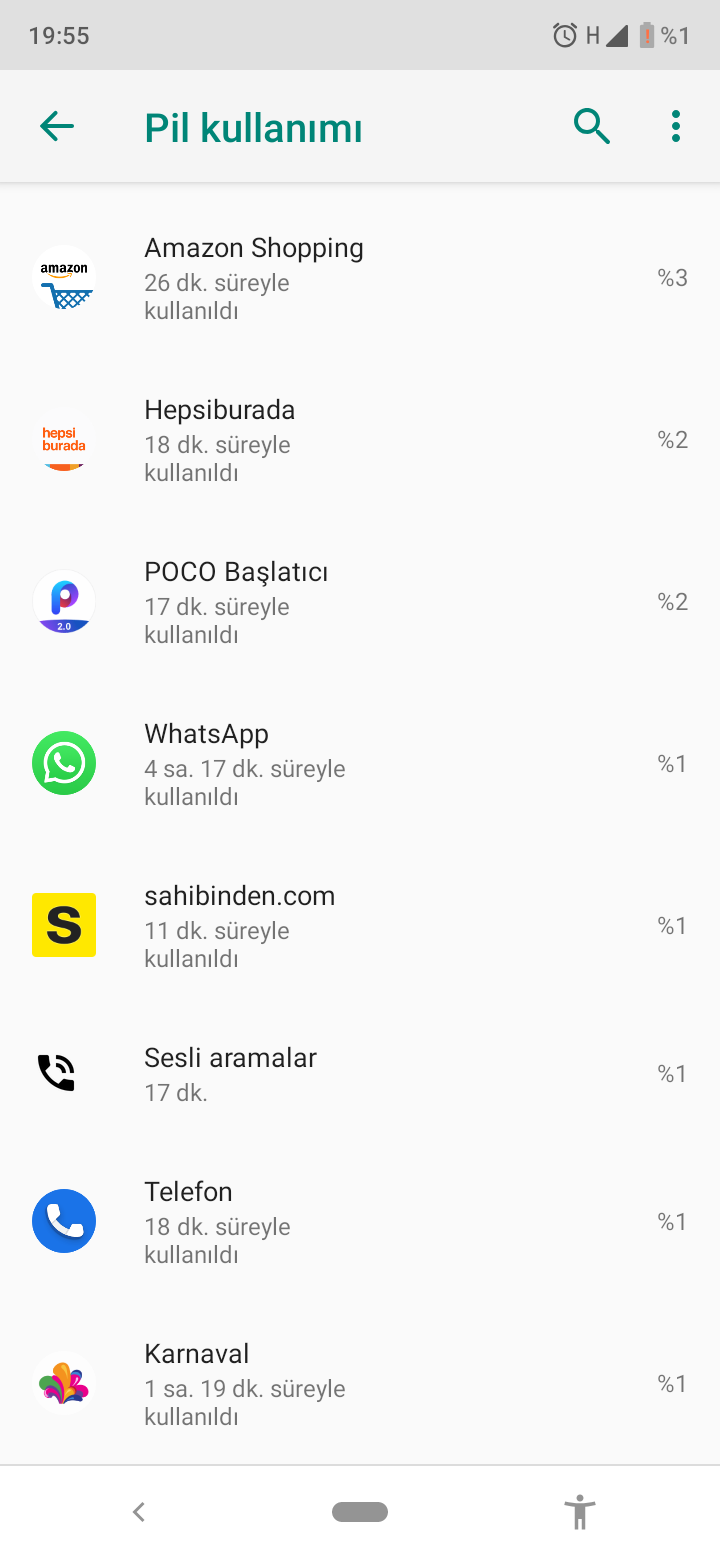Open the three-dot overflow menu
720x1560 pixels.
(x=676, y=127)
